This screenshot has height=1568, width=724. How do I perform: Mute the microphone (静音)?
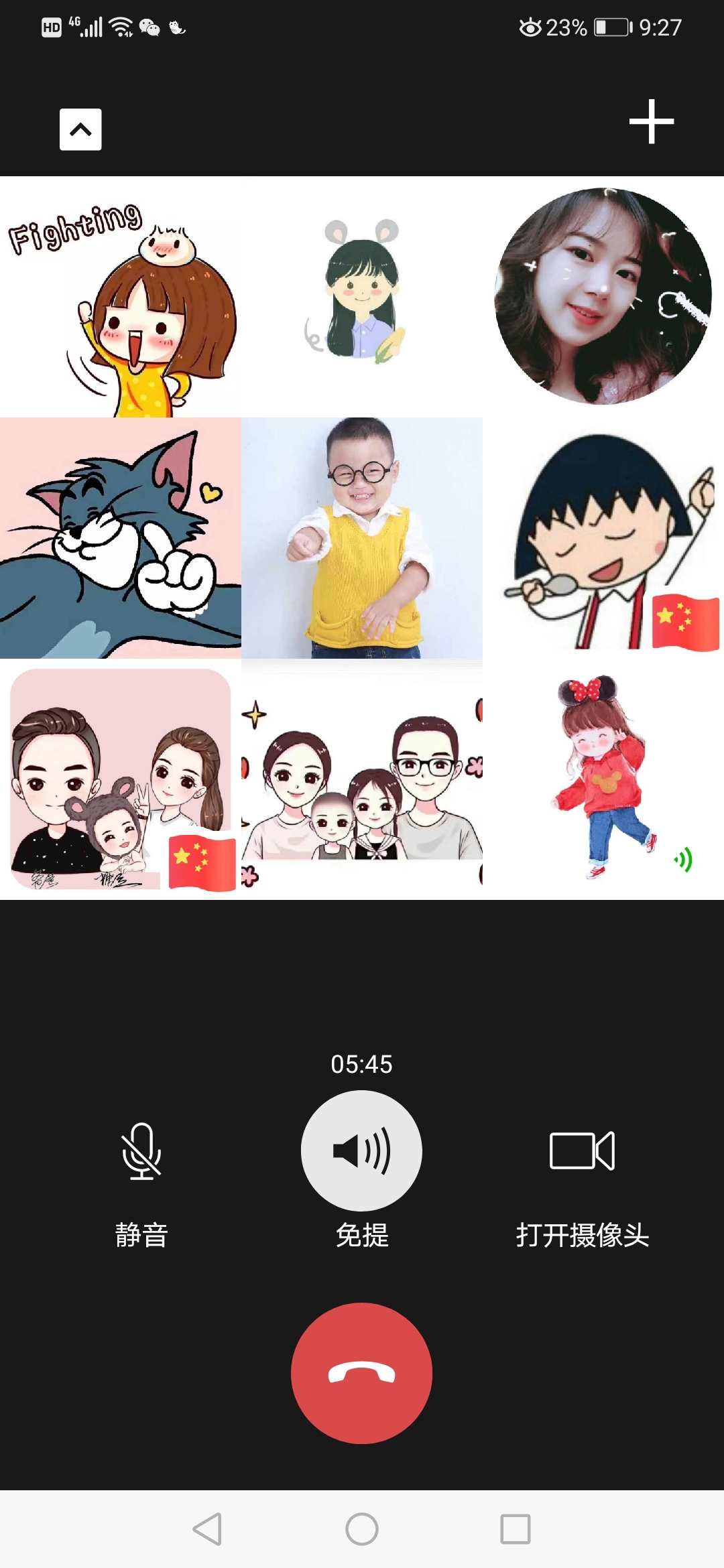(x=141, y=1151)
